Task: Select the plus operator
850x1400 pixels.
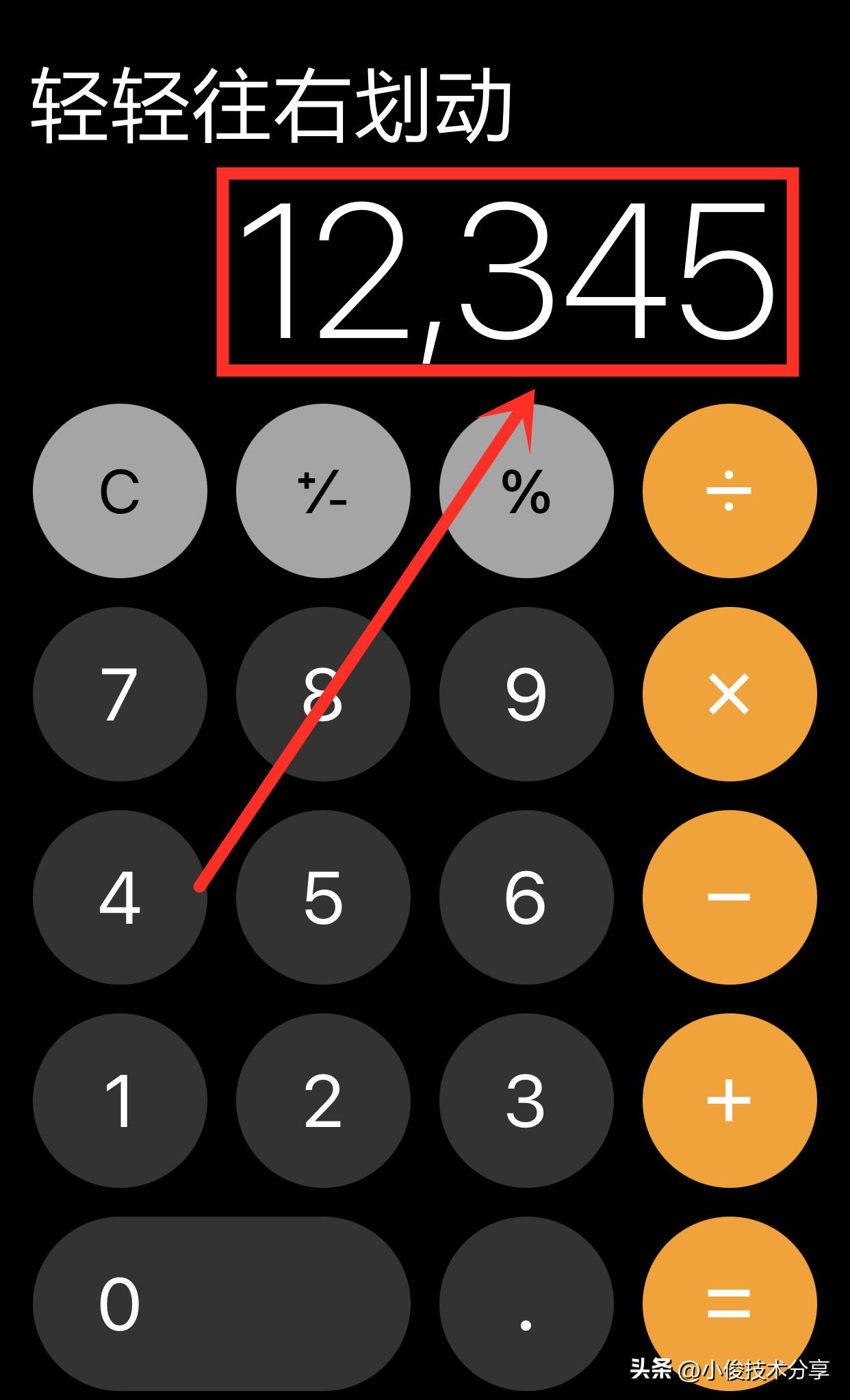Action: [x=730, y=1100]
